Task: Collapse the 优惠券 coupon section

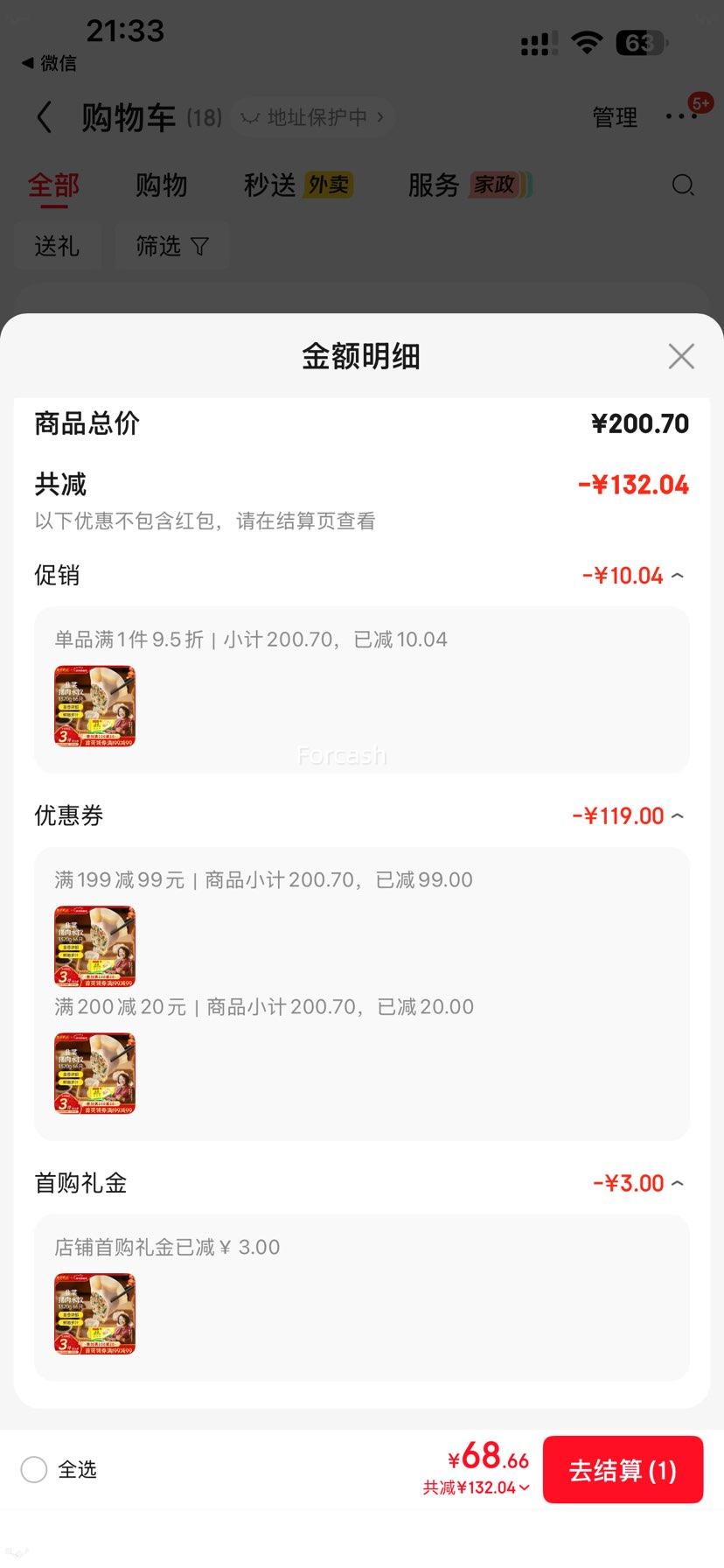Action: point(678,815)
